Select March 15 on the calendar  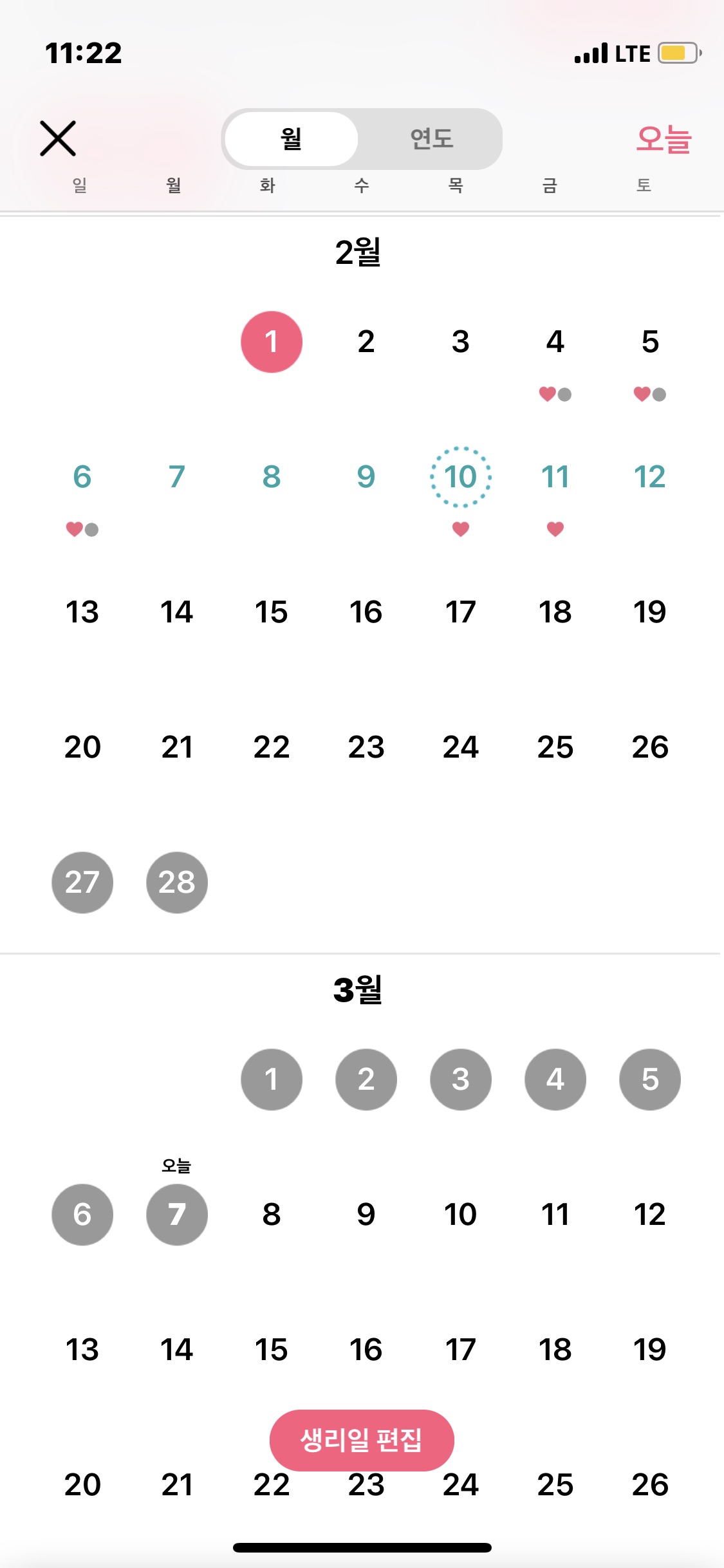(272, 1350)
